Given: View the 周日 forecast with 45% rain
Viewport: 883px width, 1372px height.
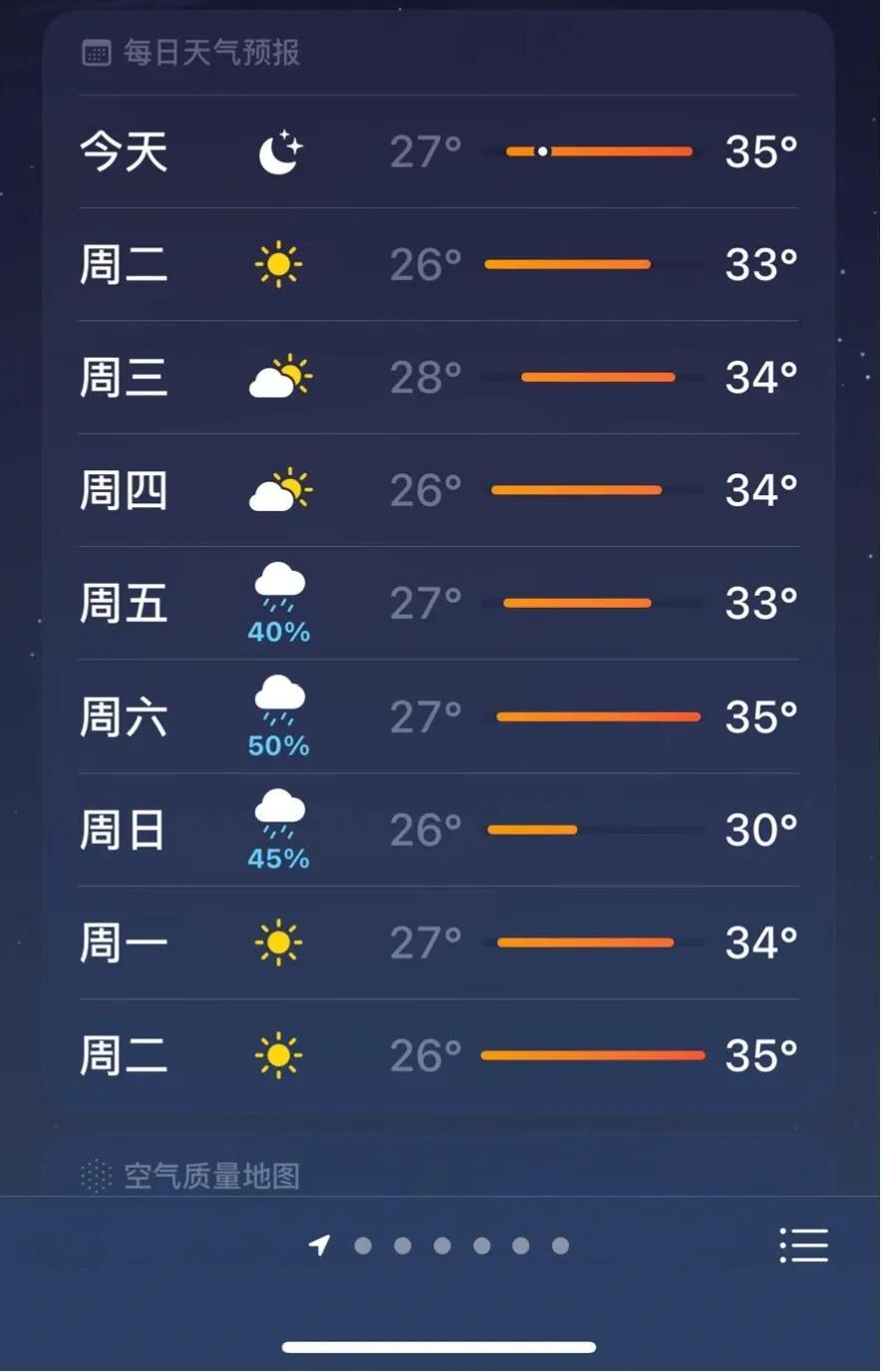Looking at the screenshot, I should (439, 830).
